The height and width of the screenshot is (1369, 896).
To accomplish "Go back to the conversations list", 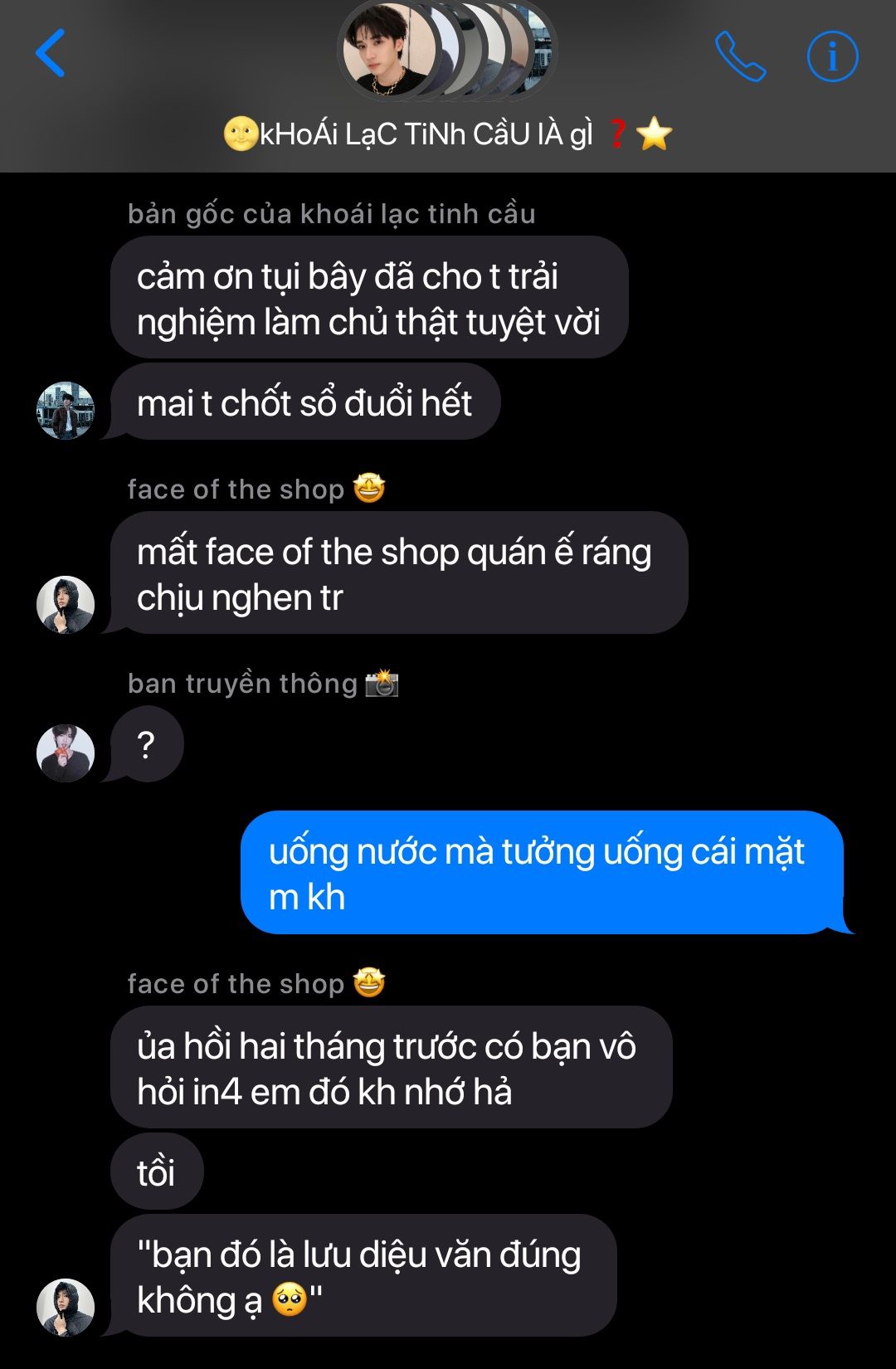I will 51,53.
